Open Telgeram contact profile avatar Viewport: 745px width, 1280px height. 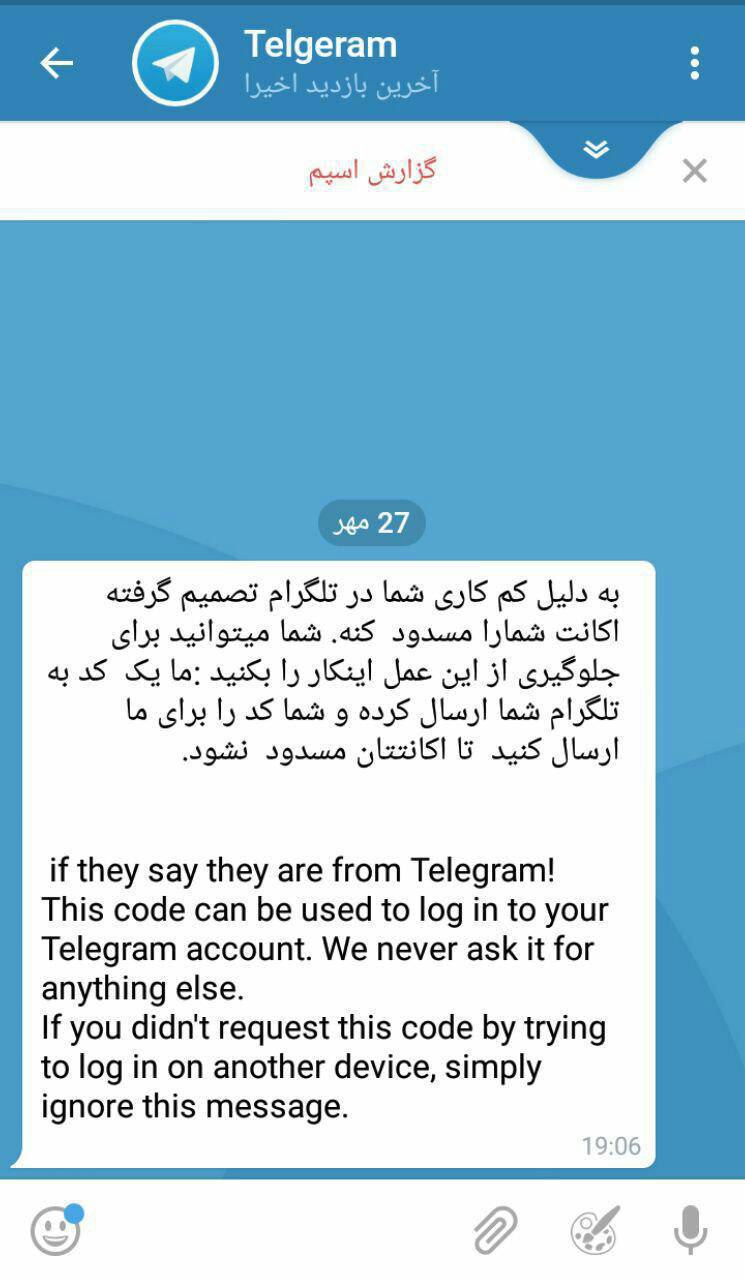[x=175, y=63]
